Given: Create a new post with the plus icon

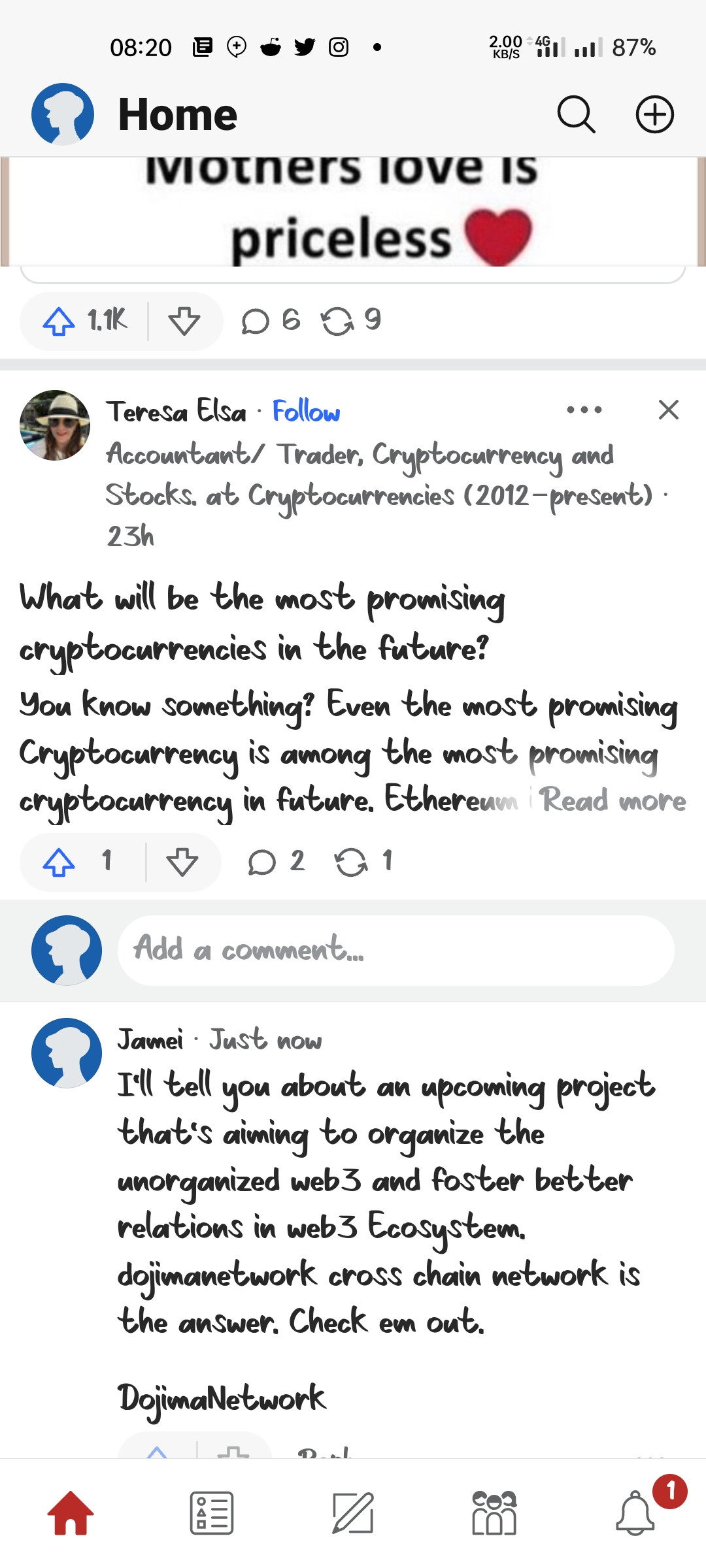Looking at the screenshot, I should (x=654, y=114).
